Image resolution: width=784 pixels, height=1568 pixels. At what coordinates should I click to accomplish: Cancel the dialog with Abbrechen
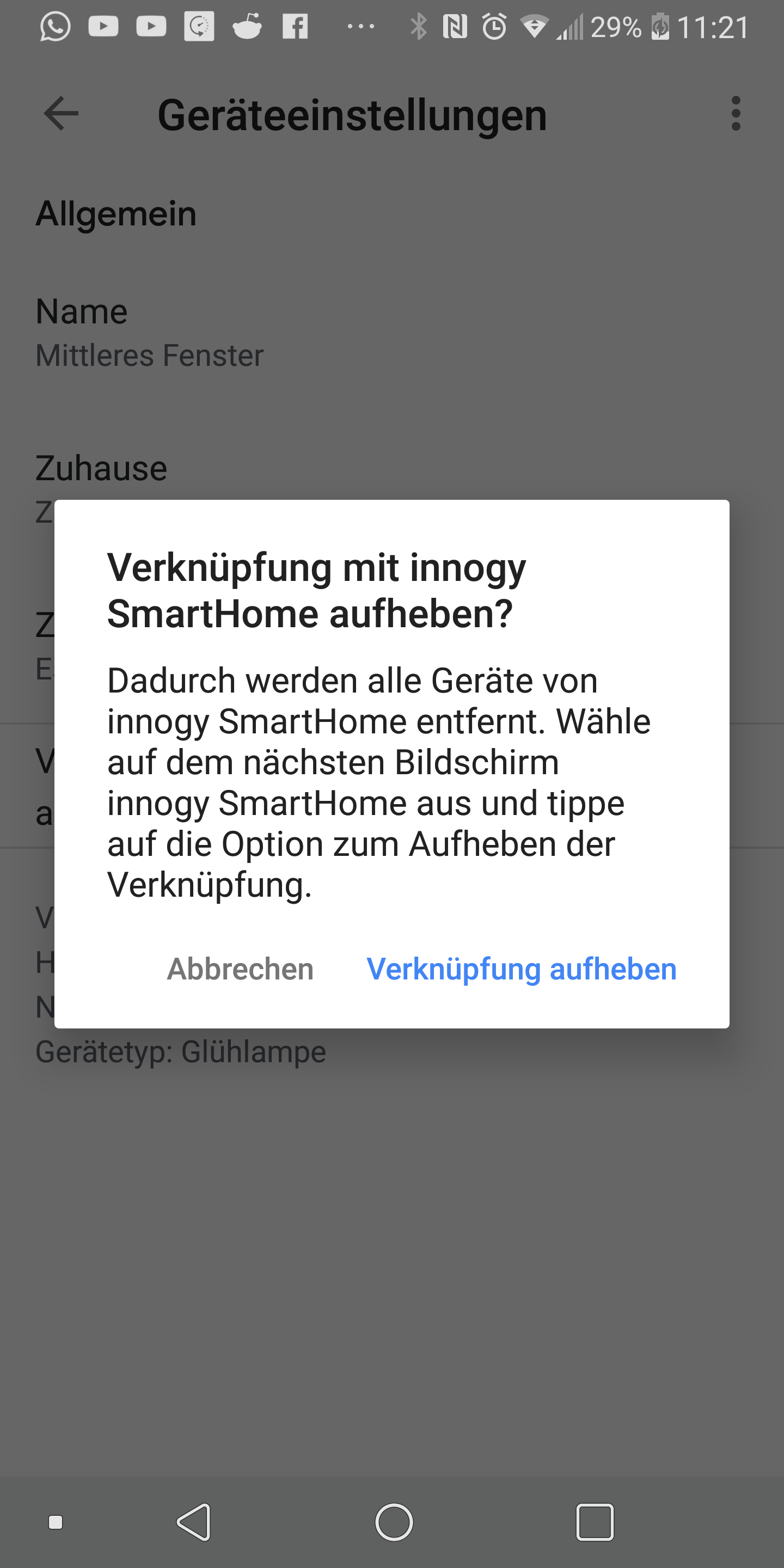coord(240,969)
